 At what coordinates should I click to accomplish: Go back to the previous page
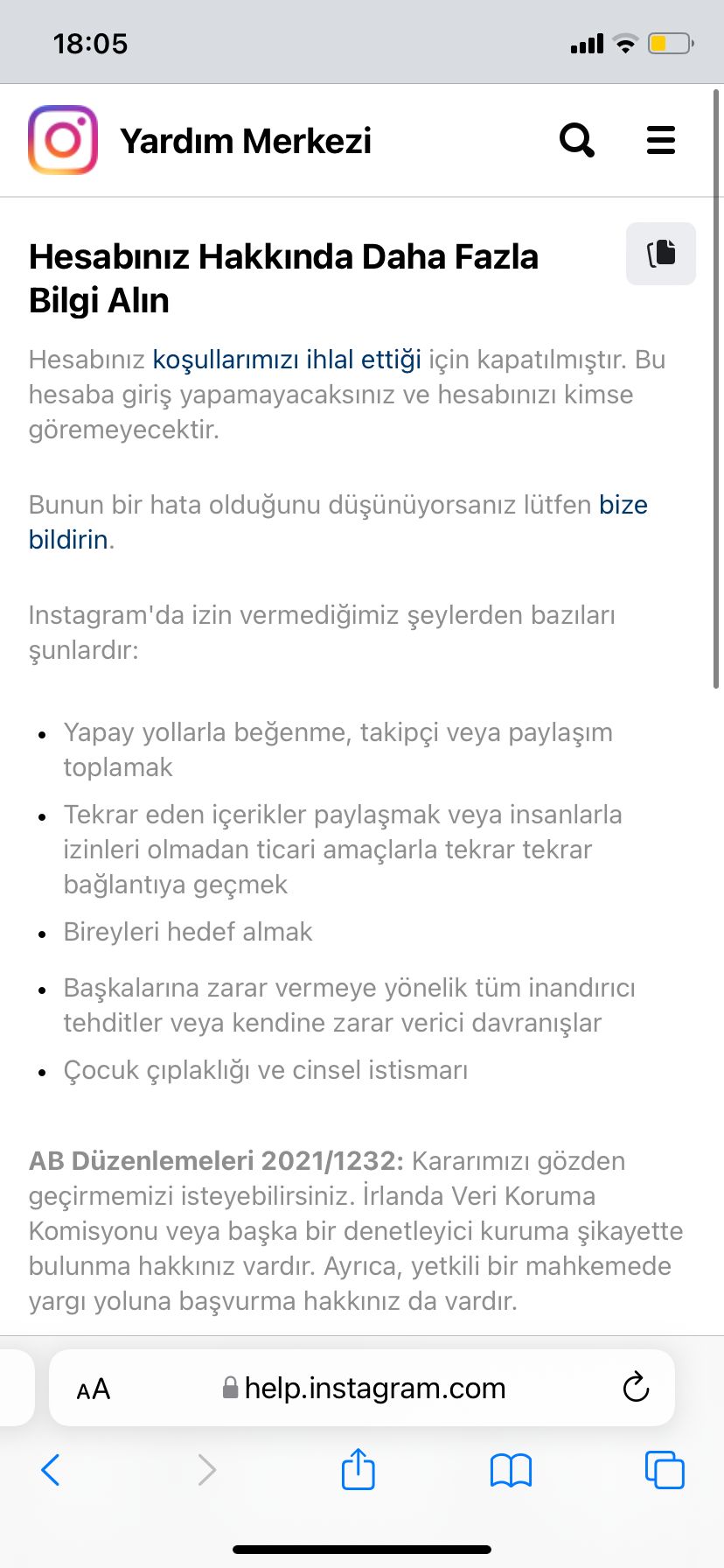point(51,1470)
